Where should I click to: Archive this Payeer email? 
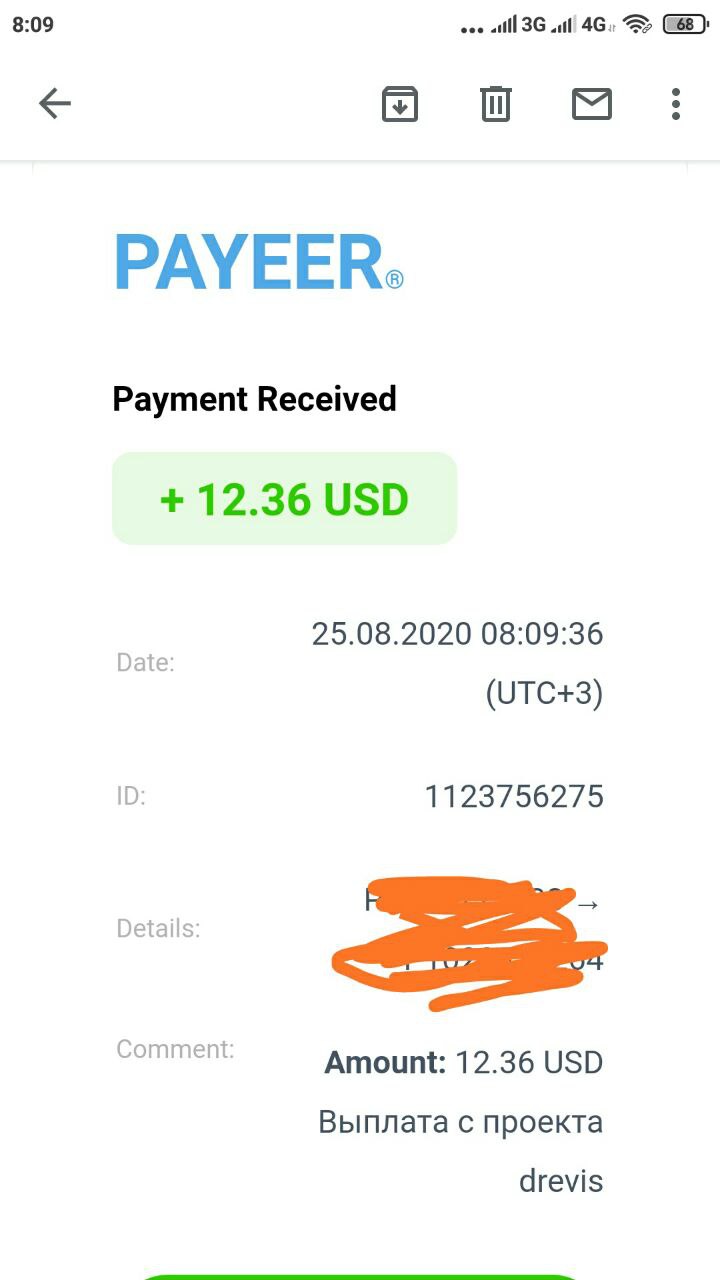pyautogui.click(x=400, y=103)
